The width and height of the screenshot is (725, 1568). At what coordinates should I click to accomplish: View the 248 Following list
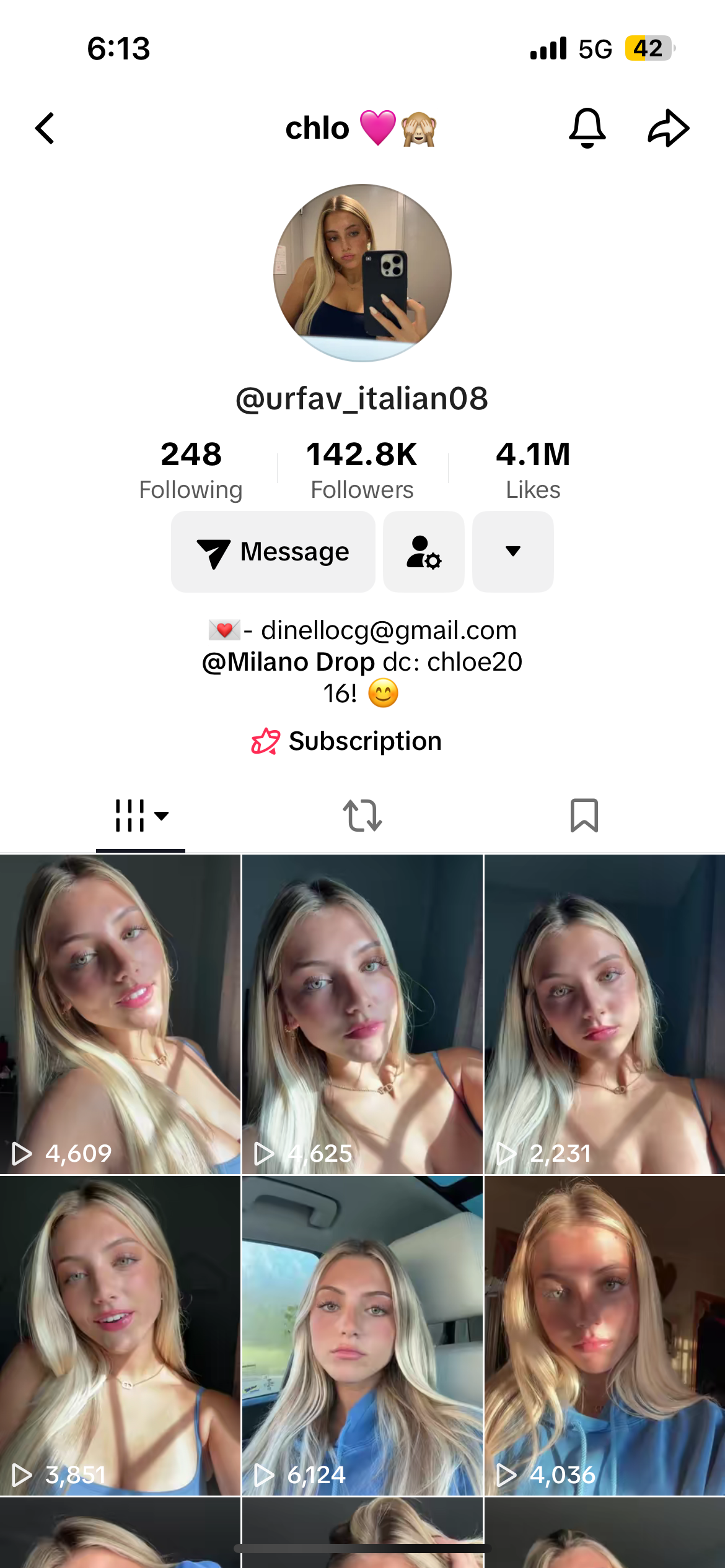click(x=191, y=469)
